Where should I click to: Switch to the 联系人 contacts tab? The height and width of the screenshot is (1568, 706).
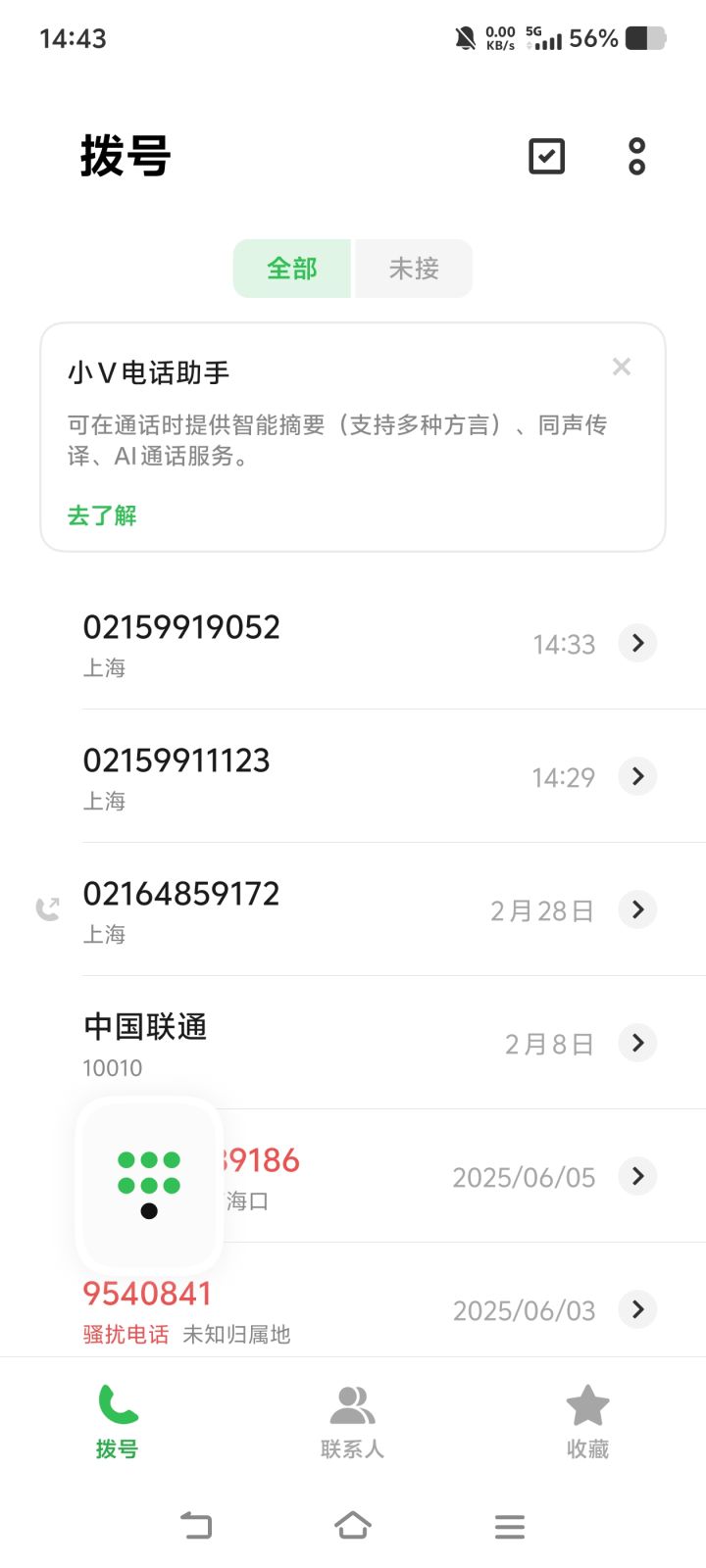pos(352,1421)
